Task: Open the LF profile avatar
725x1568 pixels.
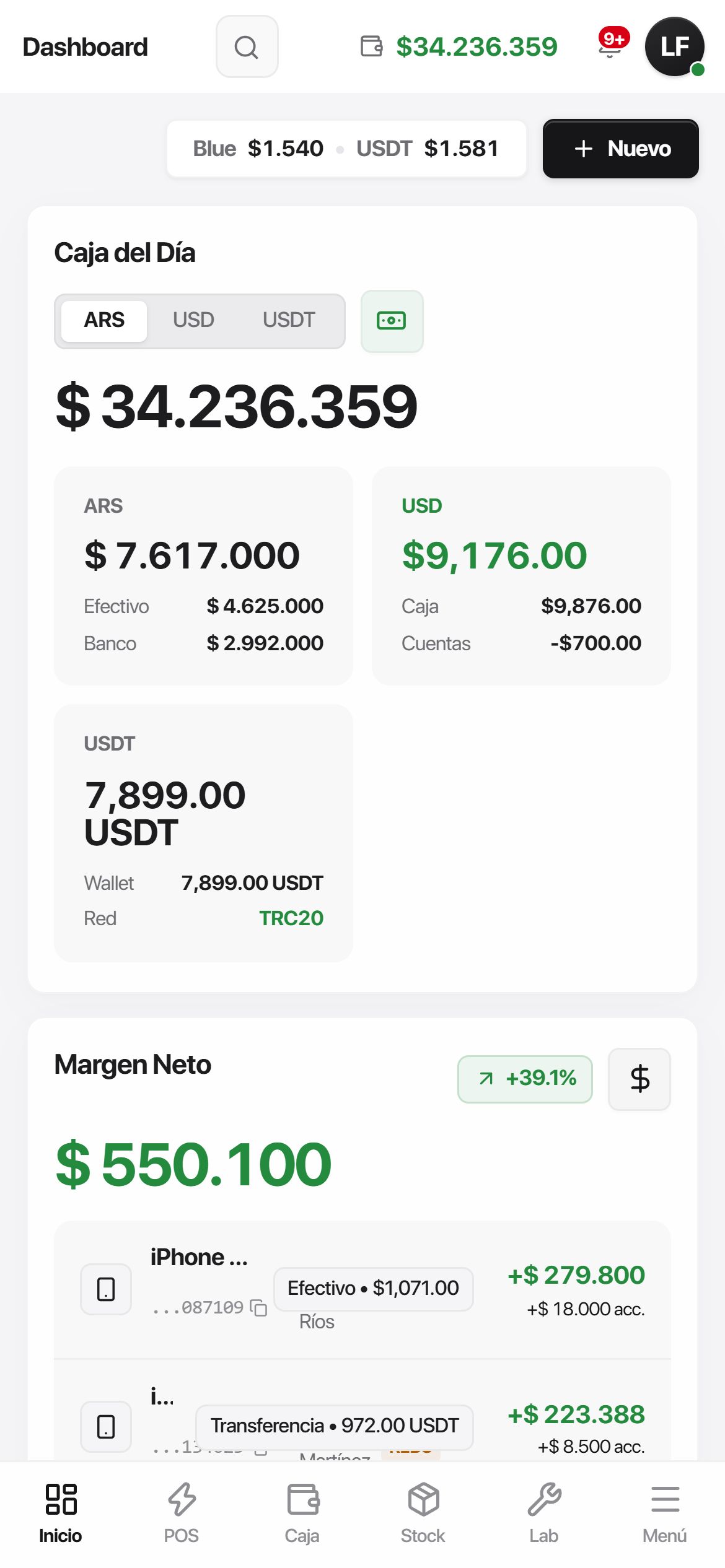Action: pyautogui.click(x=674, y=46)
